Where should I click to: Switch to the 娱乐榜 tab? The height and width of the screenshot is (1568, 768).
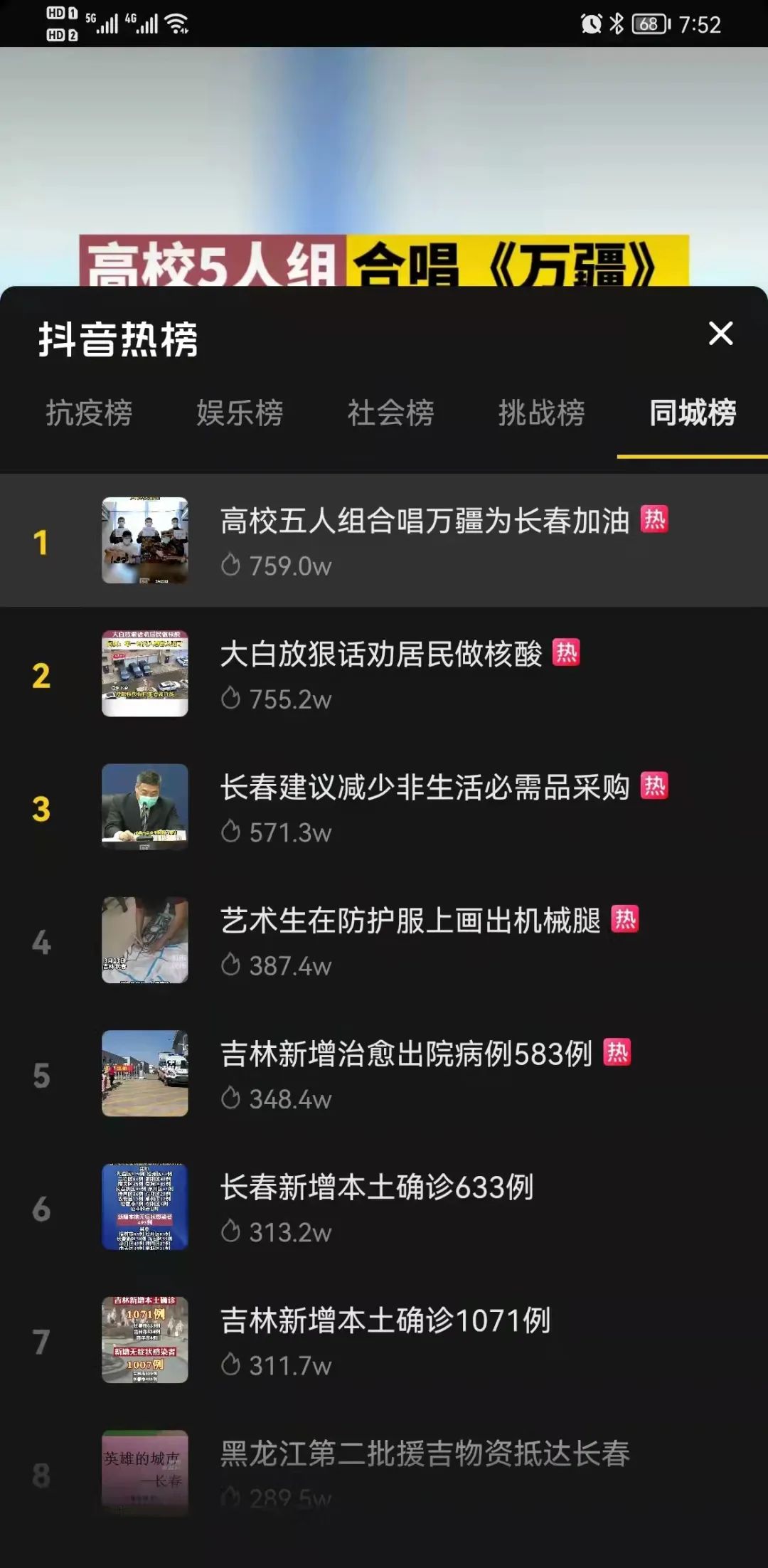[x=240, y=413]
